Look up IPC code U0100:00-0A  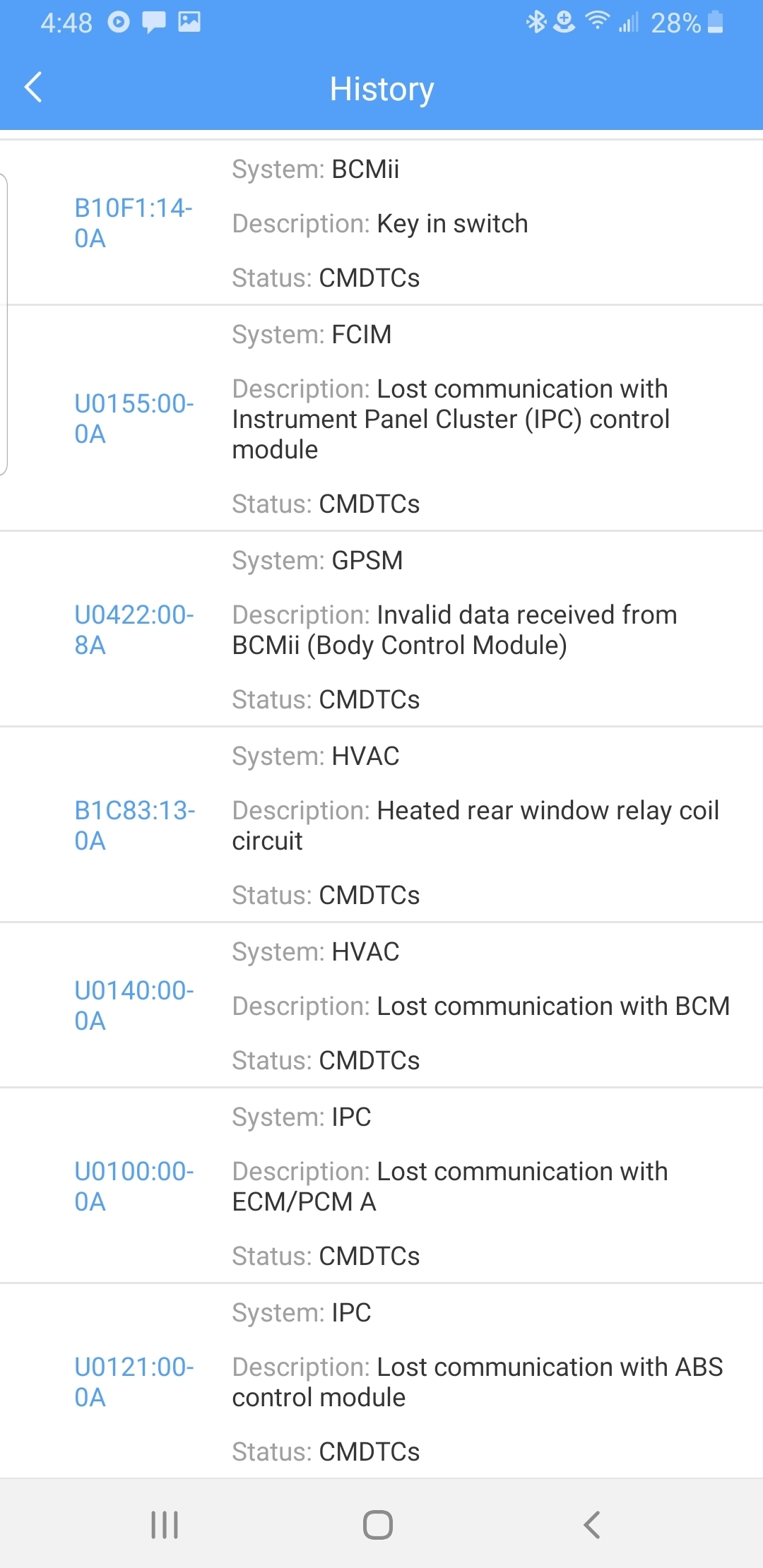coord(133,1186)
